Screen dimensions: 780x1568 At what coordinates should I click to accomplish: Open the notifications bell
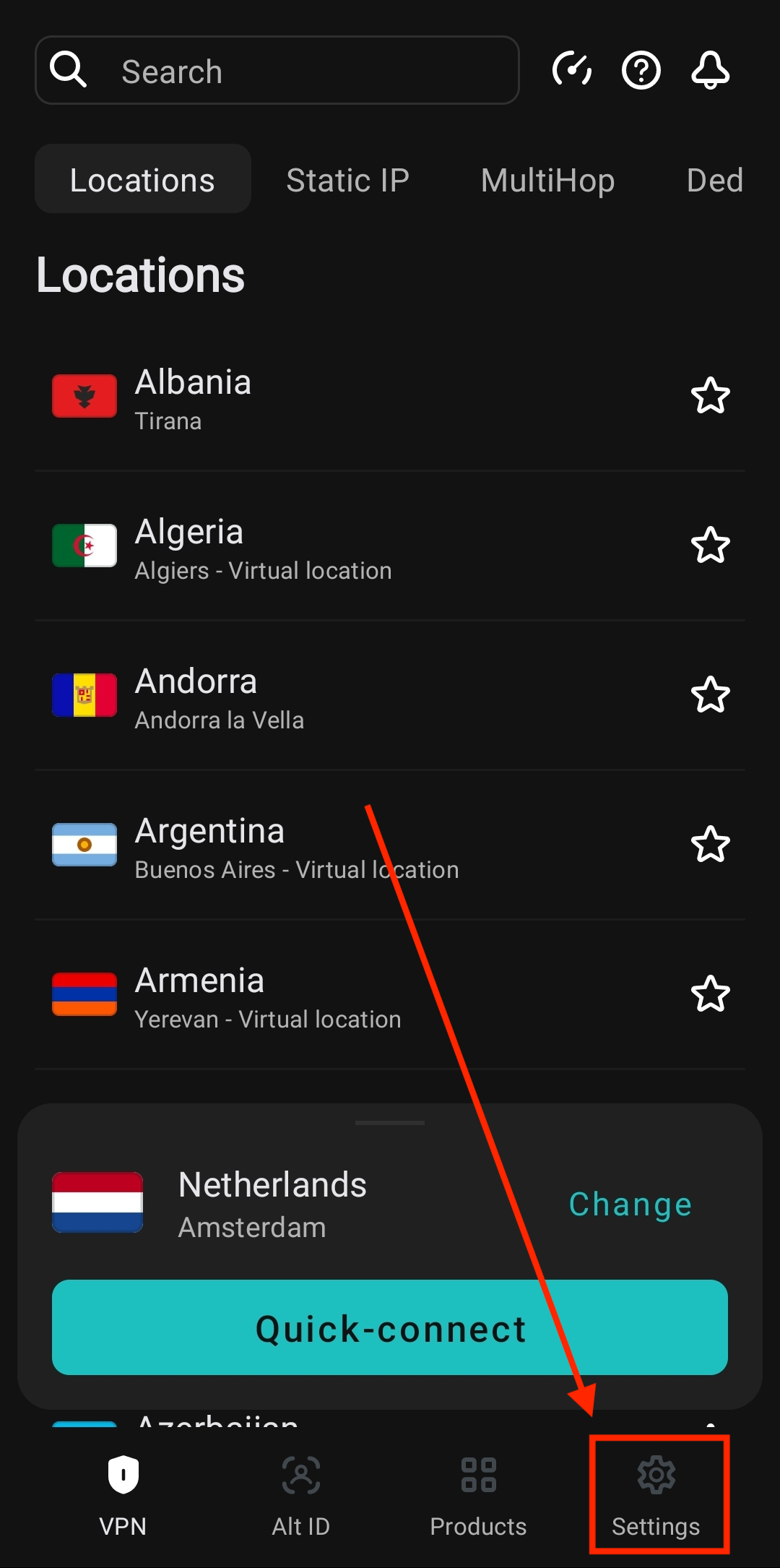click(x=711, y=70)
